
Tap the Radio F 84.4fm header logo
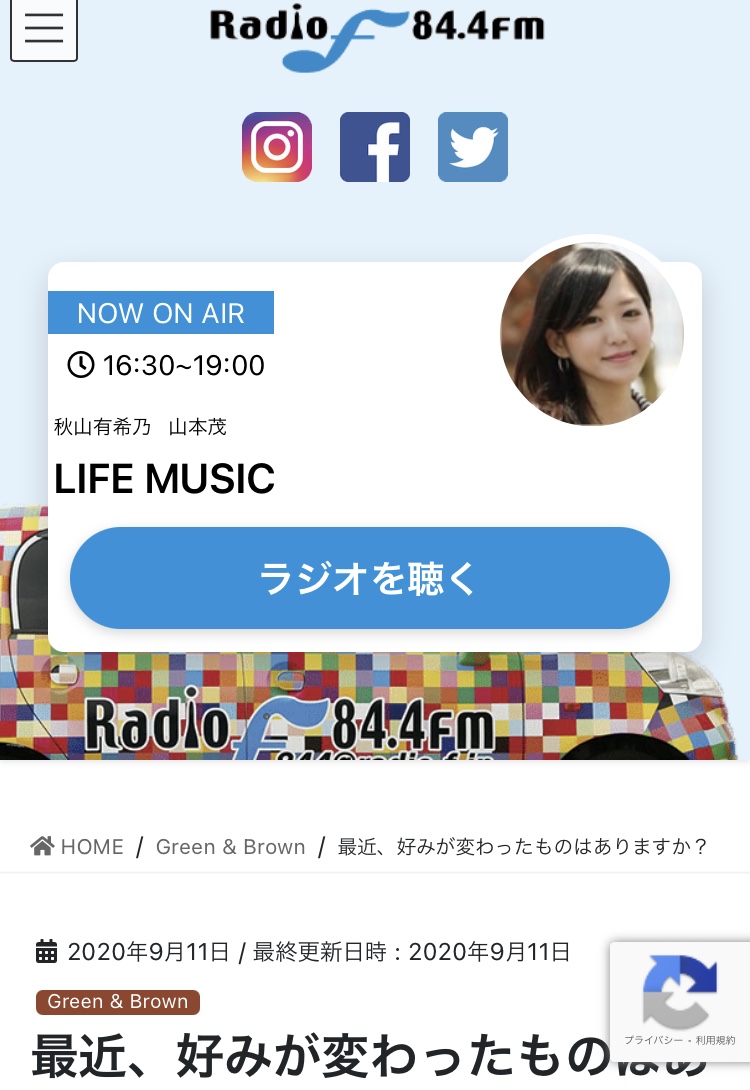tap(376, 36)
